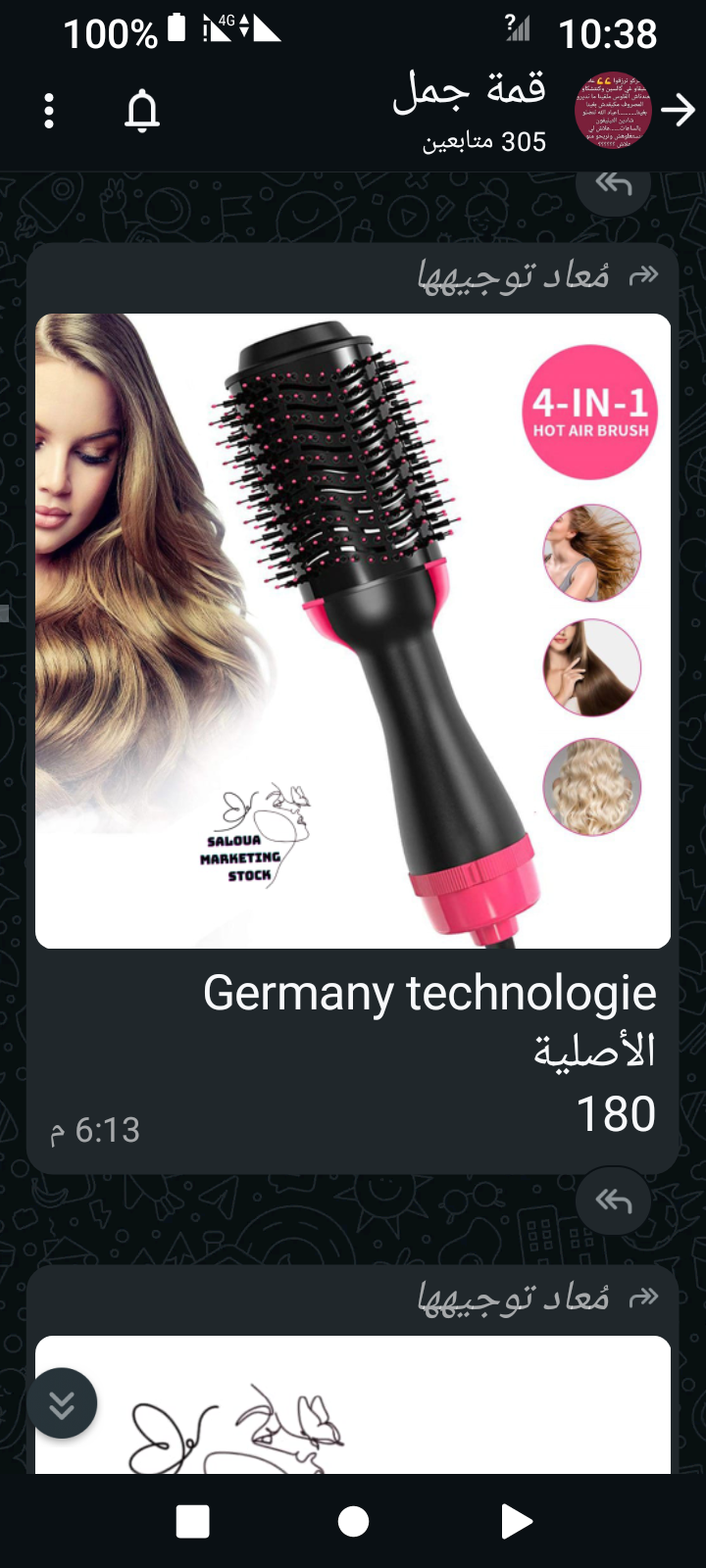Screen dimensions: 706x1568
Task: Tap the forward icon at the top
Action: tap(613, 186)
